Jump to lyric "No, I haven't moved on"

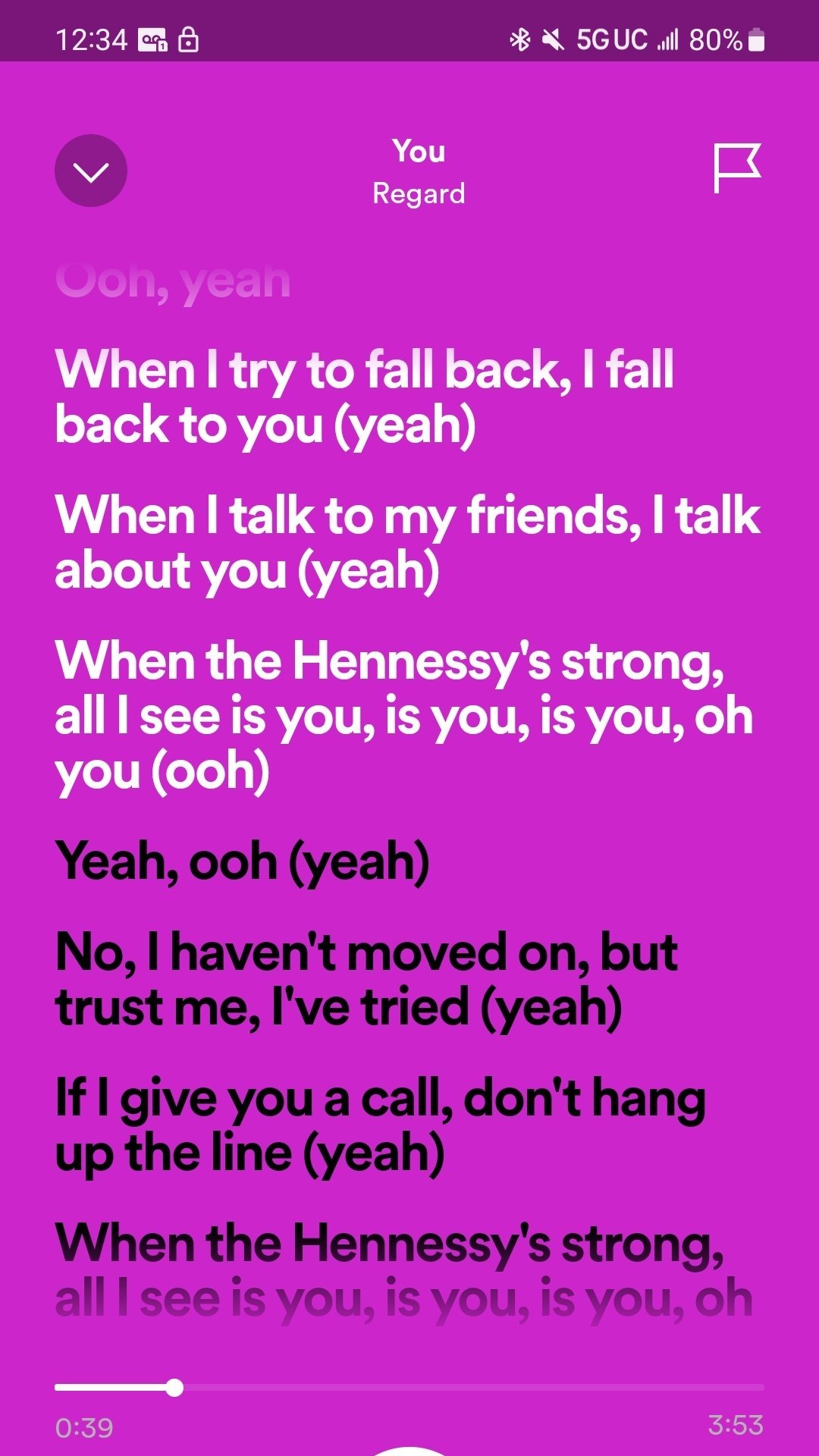tap(366, 979)
